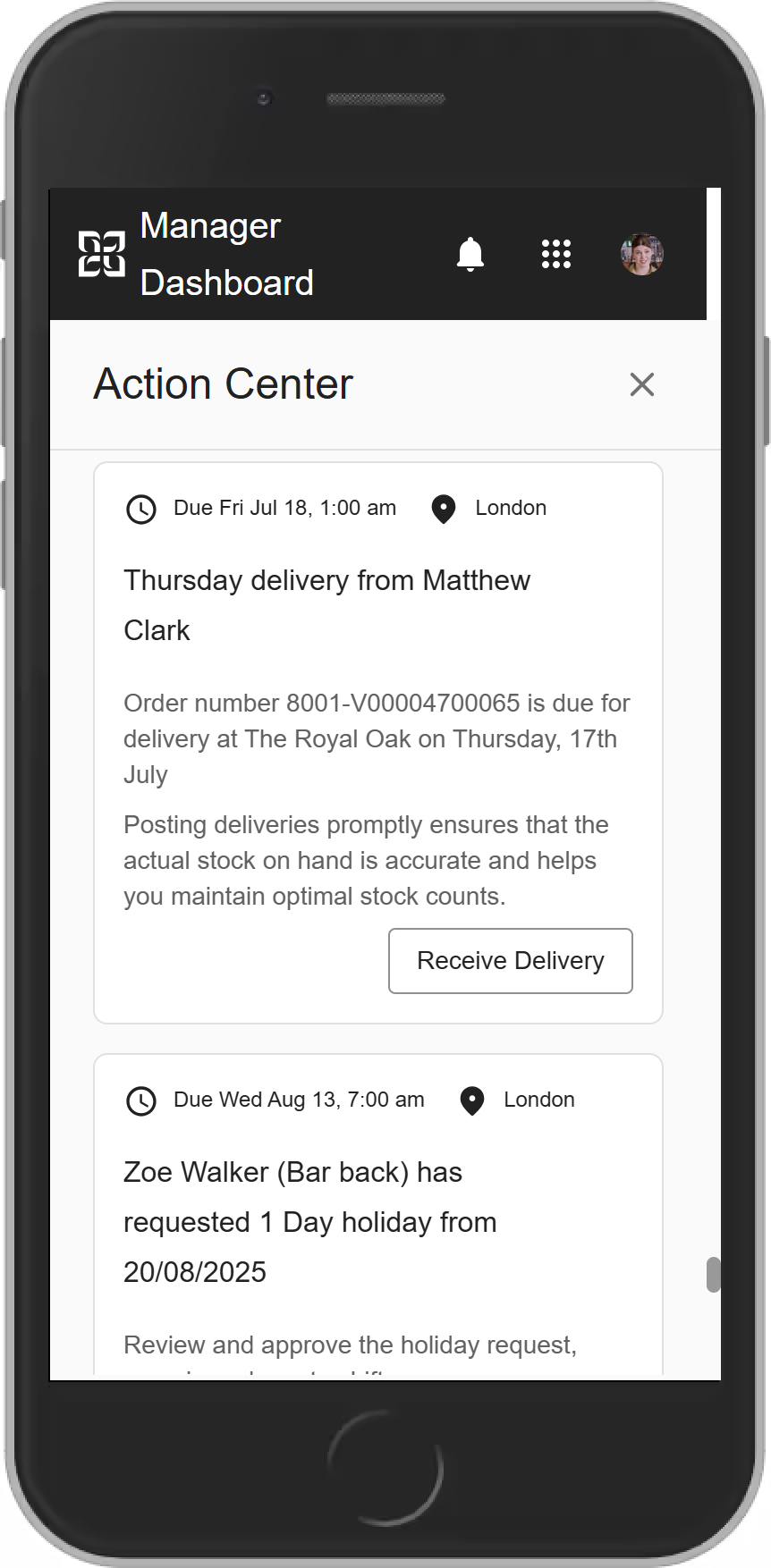Image resolution: width=771 pixels, height=1568 pixels.
Task: Open the notification bell icon
Action: [470, 255]
